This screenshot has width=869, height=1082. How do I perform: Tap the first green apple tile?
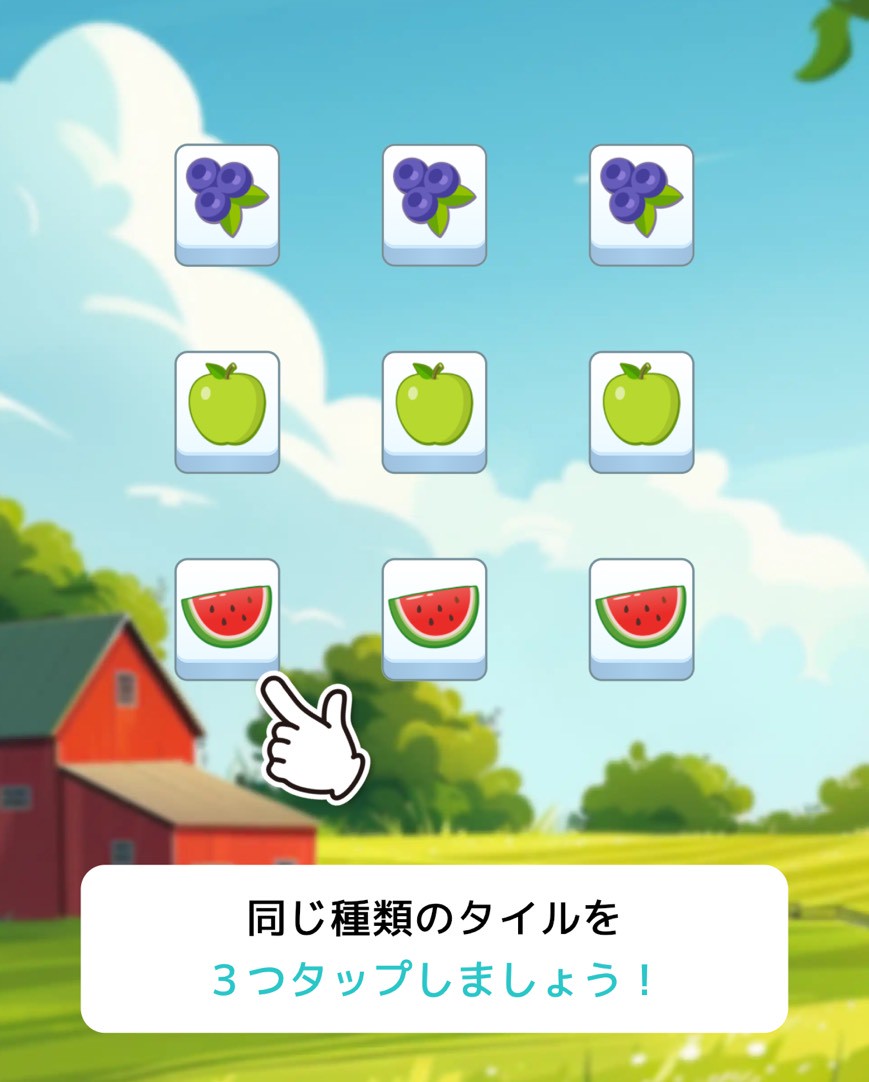click(x=227, y=408)
